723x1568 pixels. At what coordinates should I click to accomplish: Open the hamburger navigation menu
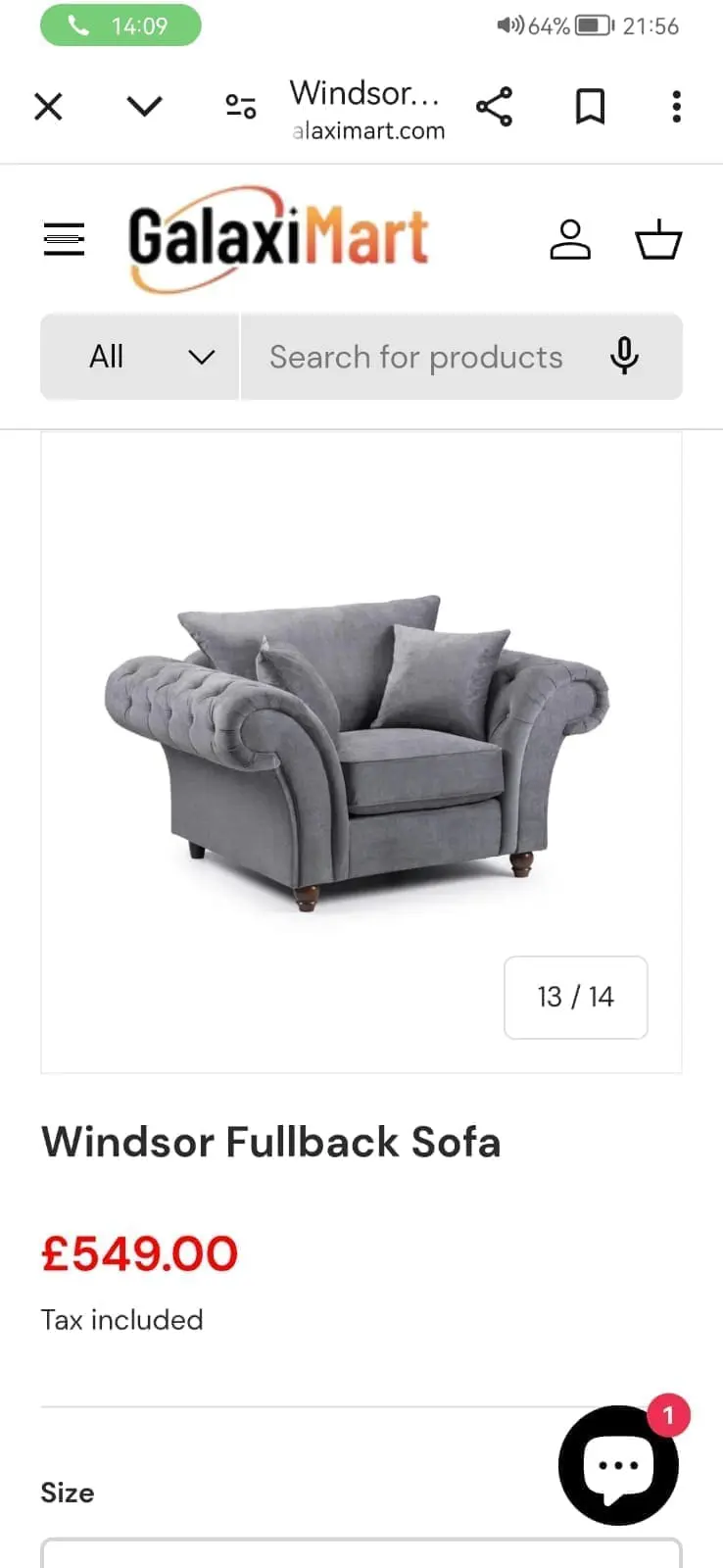pos(64,239)
